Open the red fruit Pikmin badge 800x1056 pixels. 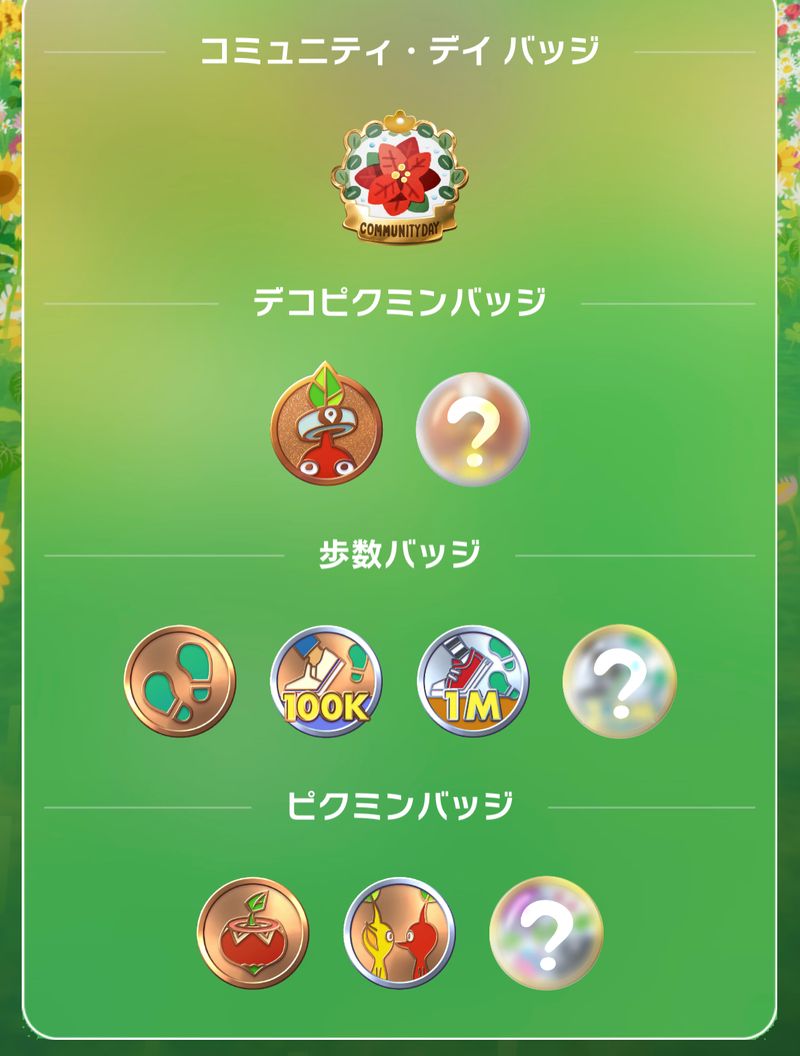pos(253,932)
